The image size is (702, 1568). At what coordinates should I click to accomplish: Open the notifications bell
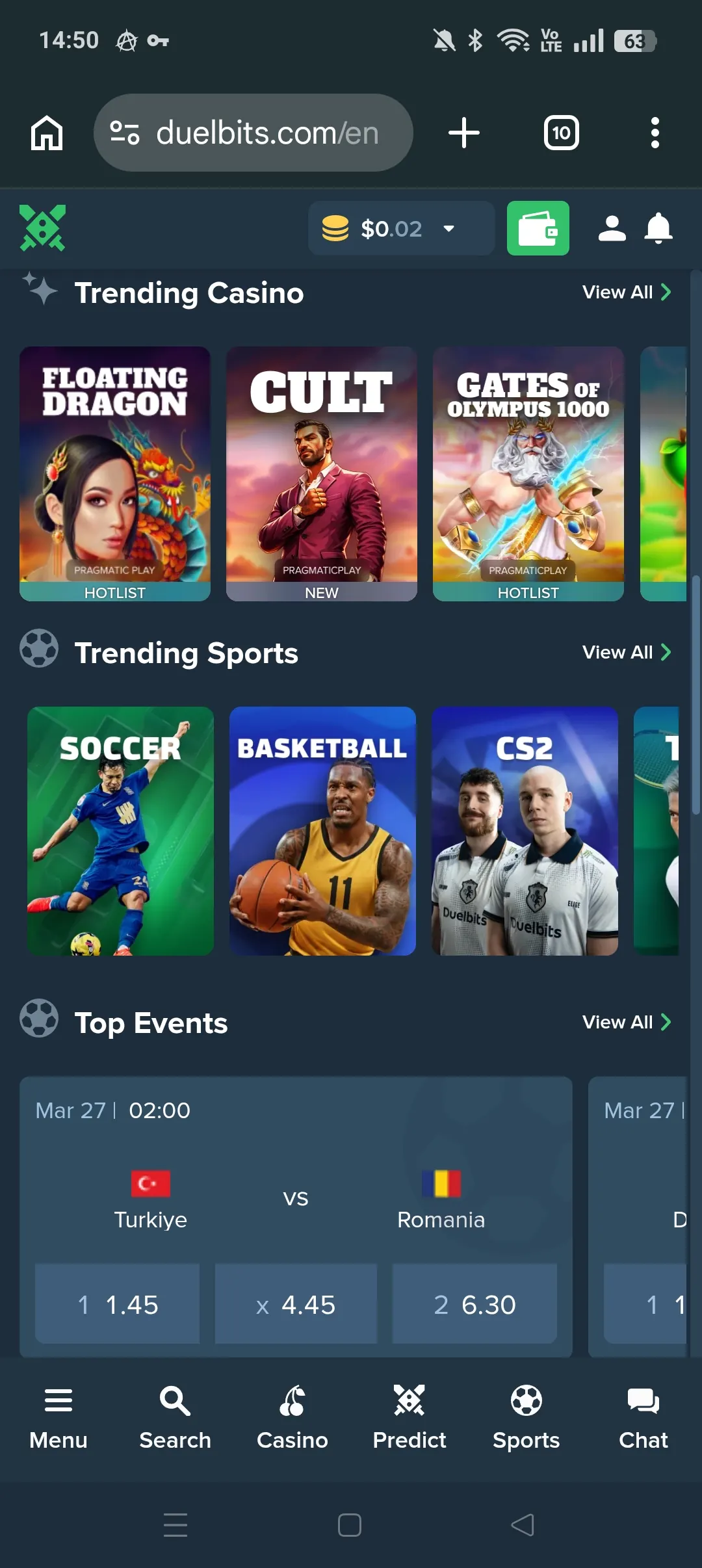[x=658, y=228]
